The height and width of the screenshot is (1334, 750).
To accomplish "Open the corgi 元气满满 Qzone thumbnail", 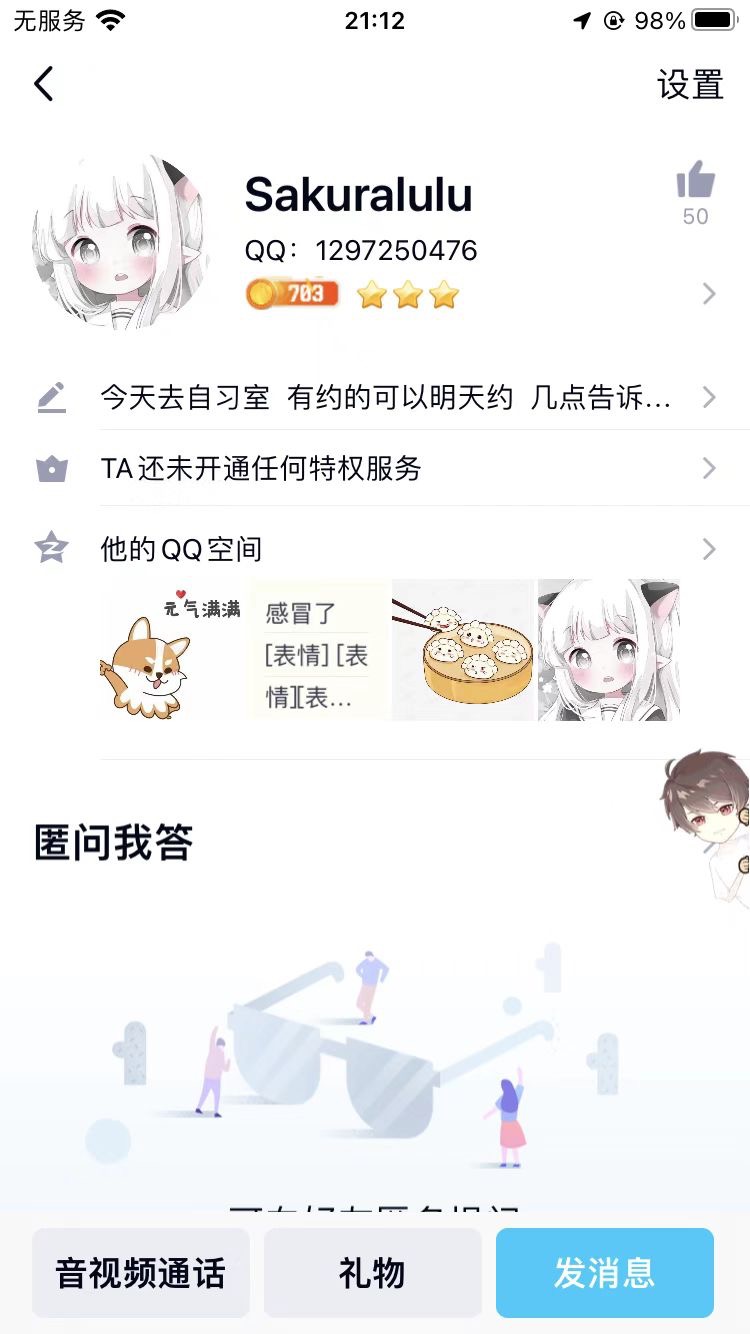I will point(171,650).
